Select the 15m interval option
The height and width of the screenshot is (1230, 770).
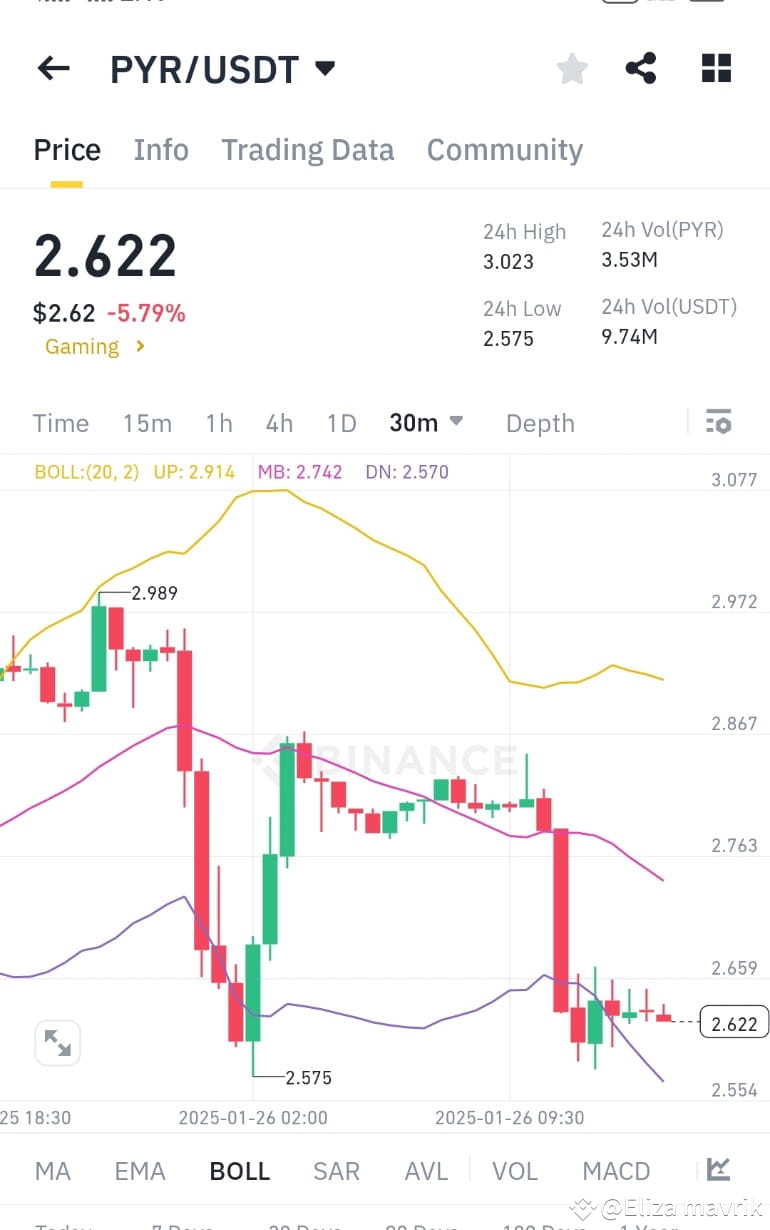click(x=147, y=423)
